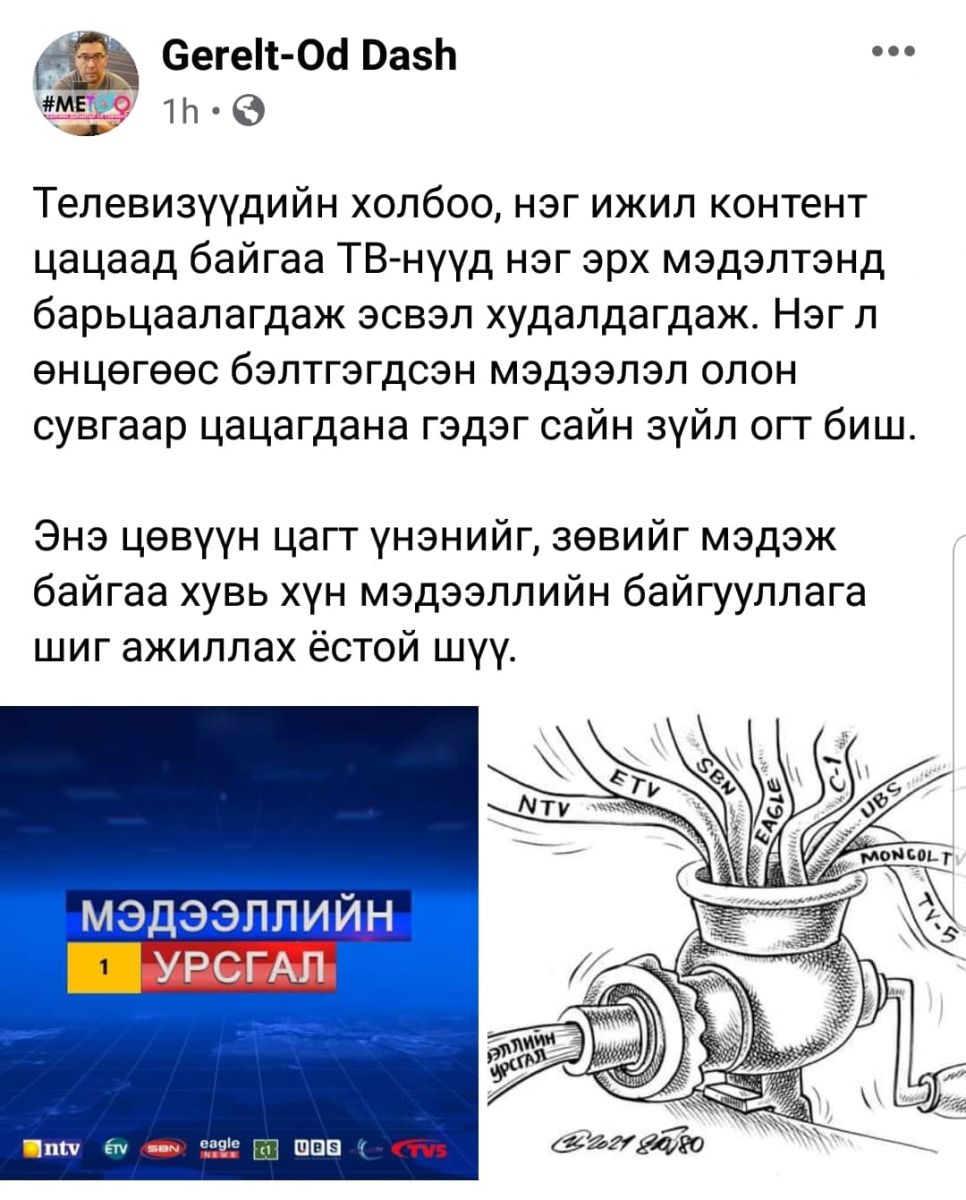
Task: View the meat grinder cartoon image
Action: pos(724,940)
